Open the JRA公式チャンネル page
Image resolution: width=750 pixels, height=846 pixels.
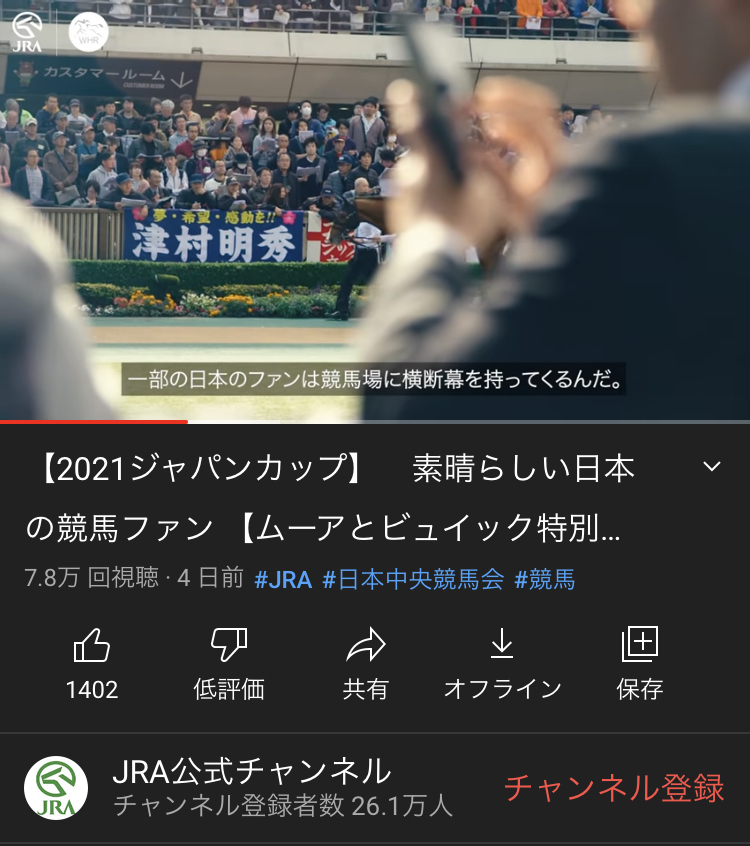point(250,771)
